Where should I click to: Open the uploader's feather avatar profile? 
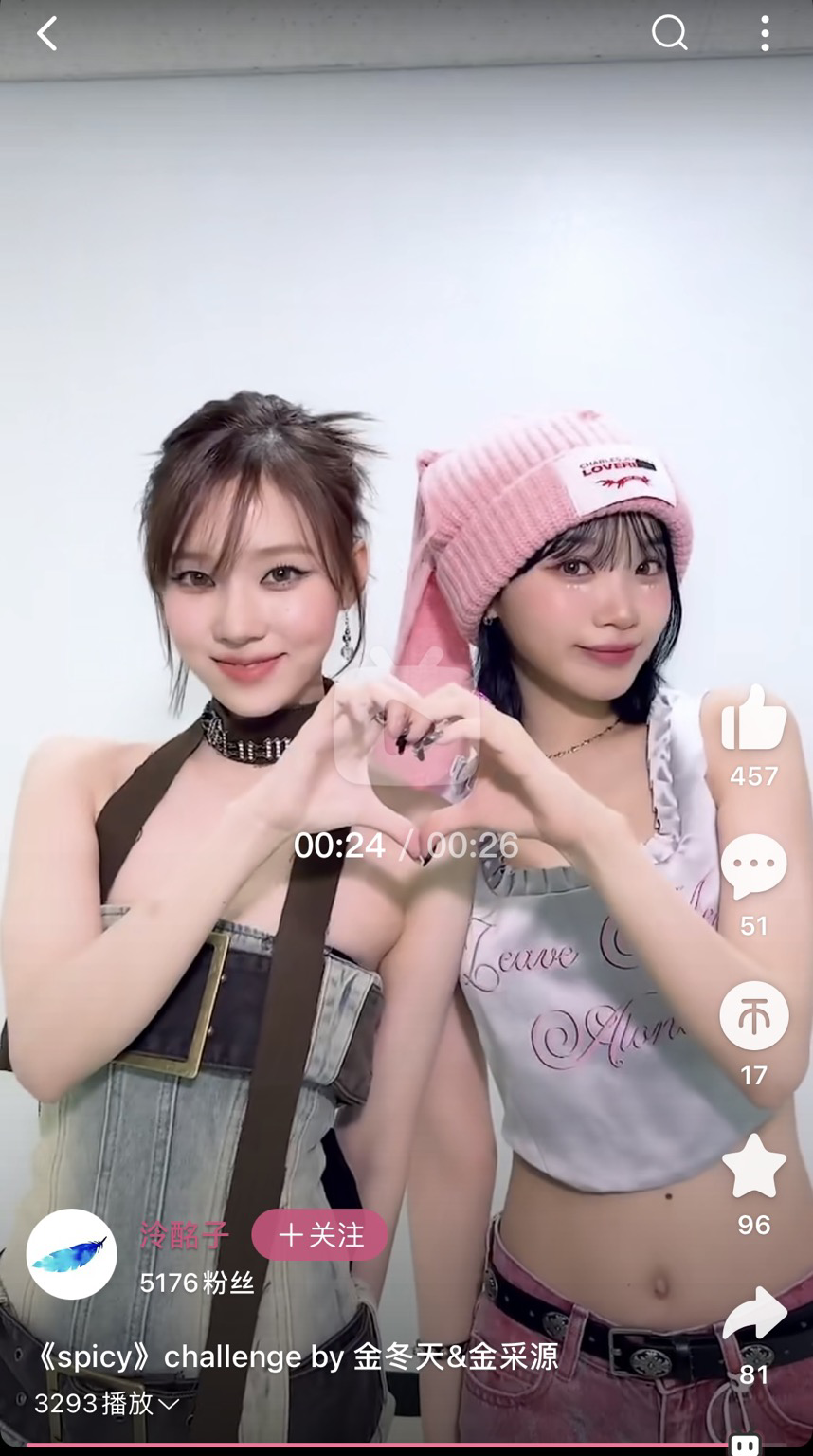71,1253
